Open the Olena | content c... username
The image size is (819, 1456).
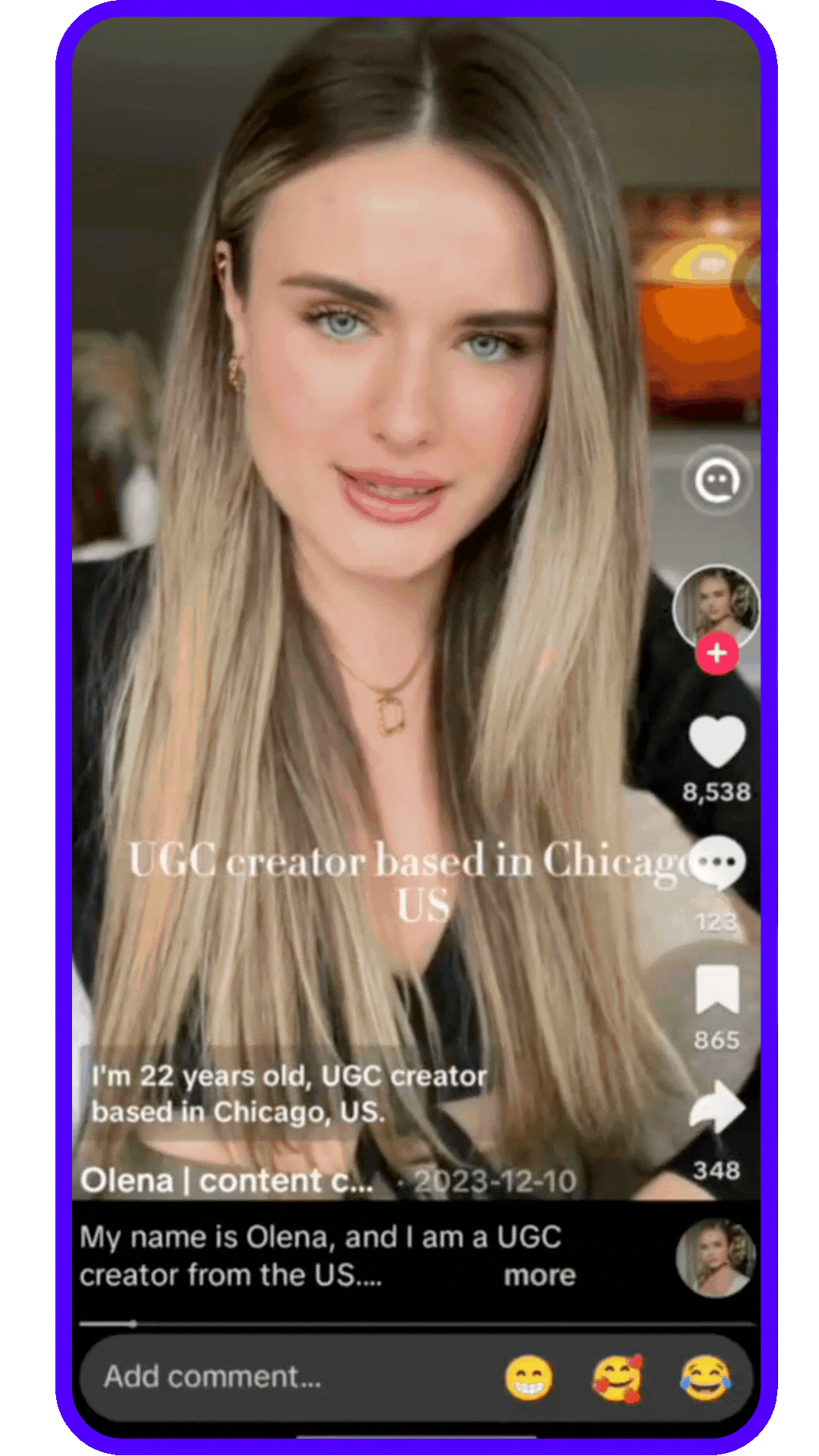click(x=227, y=1181)
